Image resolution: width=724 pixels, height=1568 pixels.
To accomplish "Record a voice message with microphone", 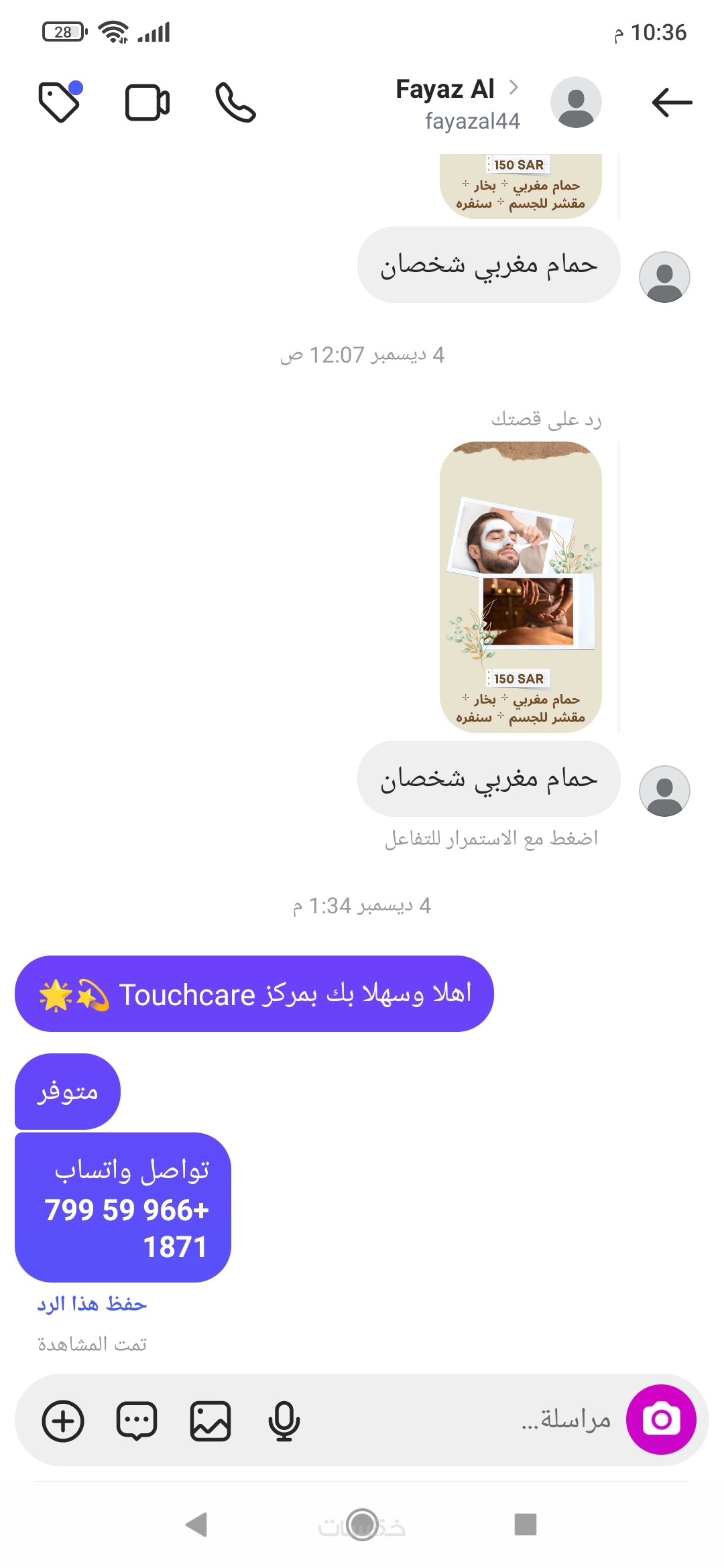I will click(x=284, y=1421).
